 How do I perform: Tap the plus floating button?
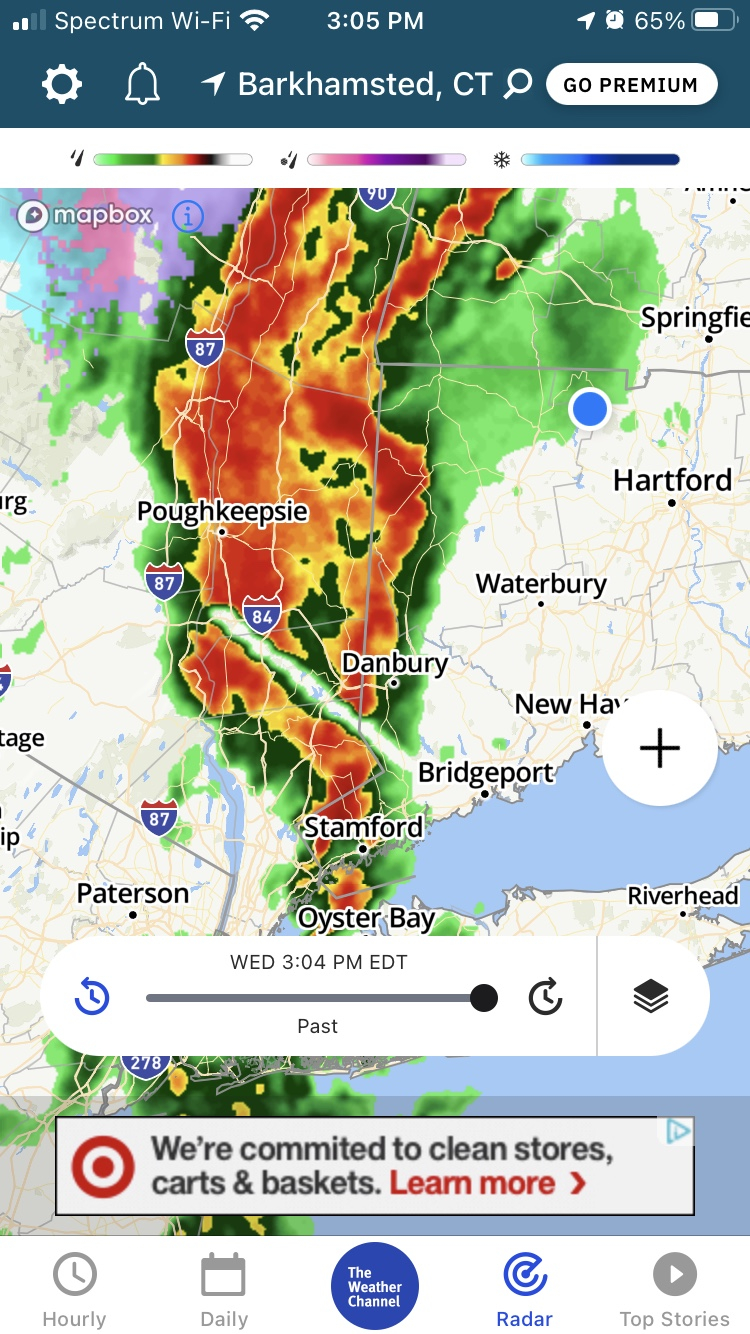point(659,748)
